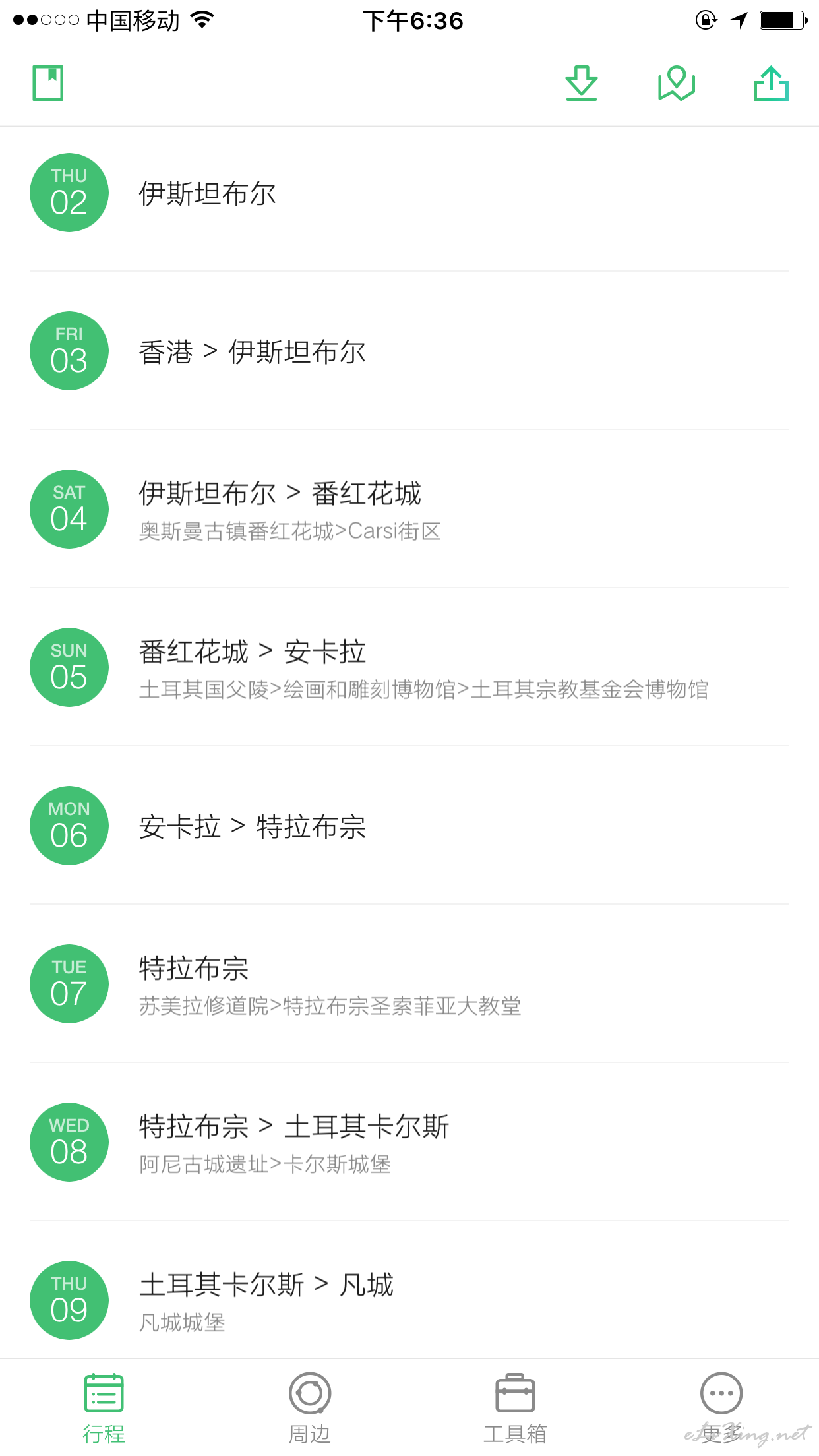Open SAT 04 伊斯坦布尔 > 番红花城 day
The height and width of the screenshot is (1456, 819).
(x=409, y=509)
